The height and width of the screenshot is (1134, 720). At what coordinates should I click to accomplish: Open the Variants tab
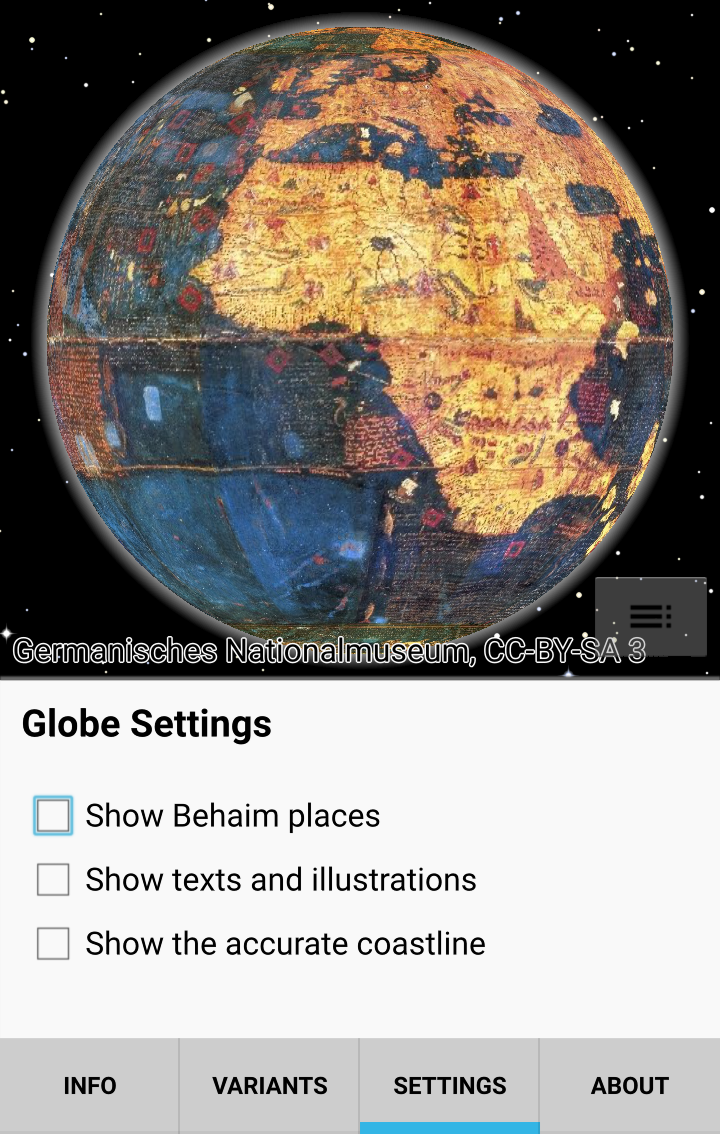click(x=270, y=1086)
